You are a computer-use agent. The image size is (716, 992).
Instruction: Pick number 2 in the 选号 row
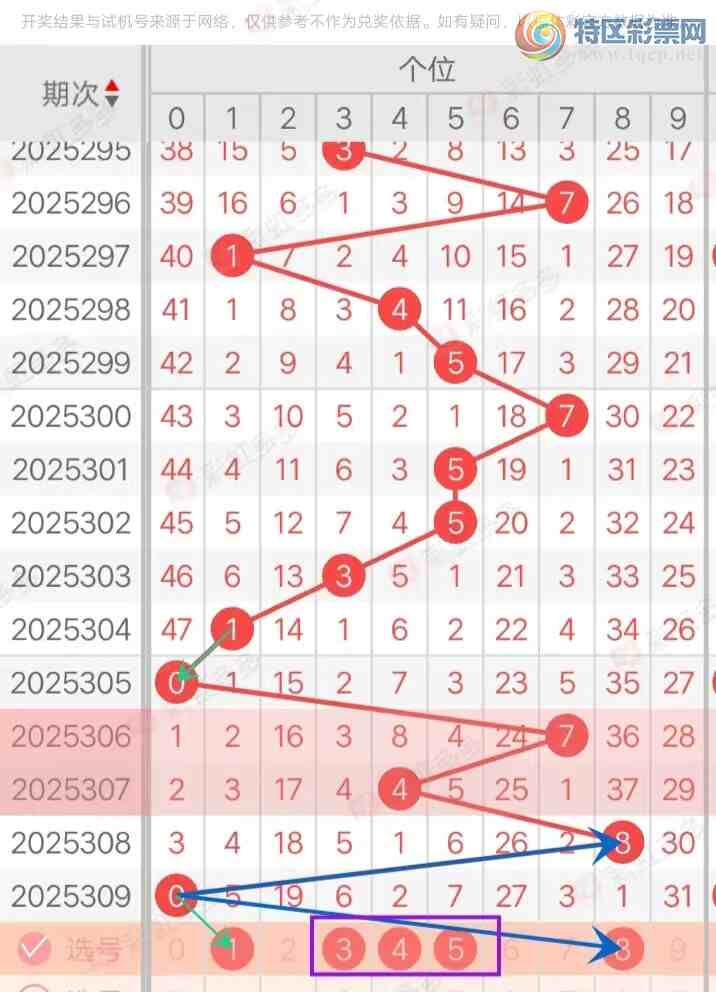coord(288,949)
